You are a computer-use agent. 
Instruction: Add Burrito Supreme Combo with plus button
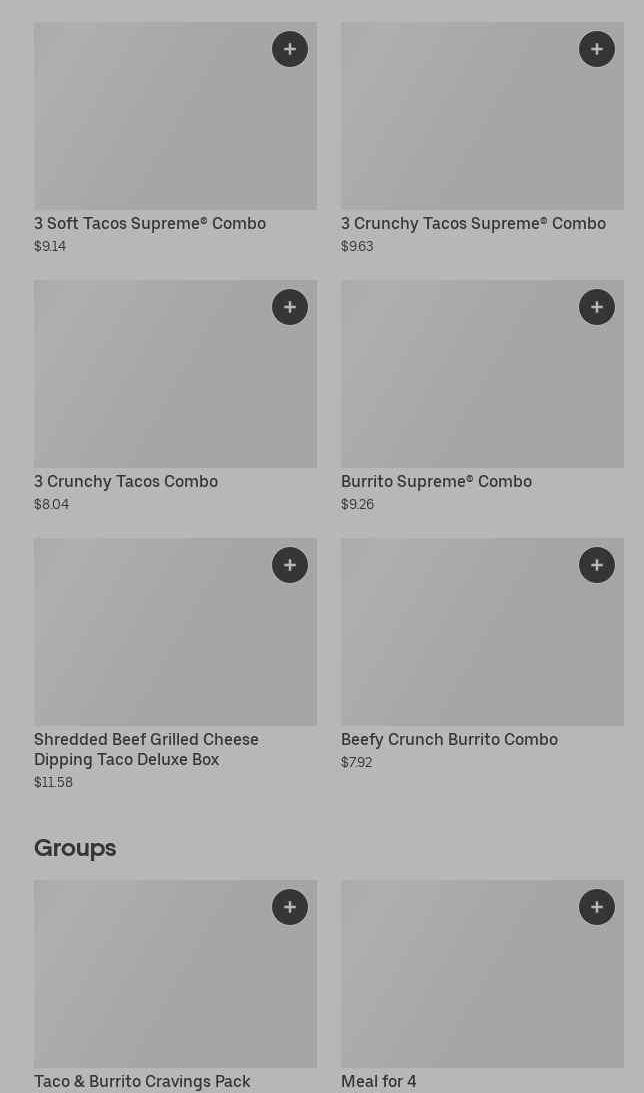pos(597,307)
